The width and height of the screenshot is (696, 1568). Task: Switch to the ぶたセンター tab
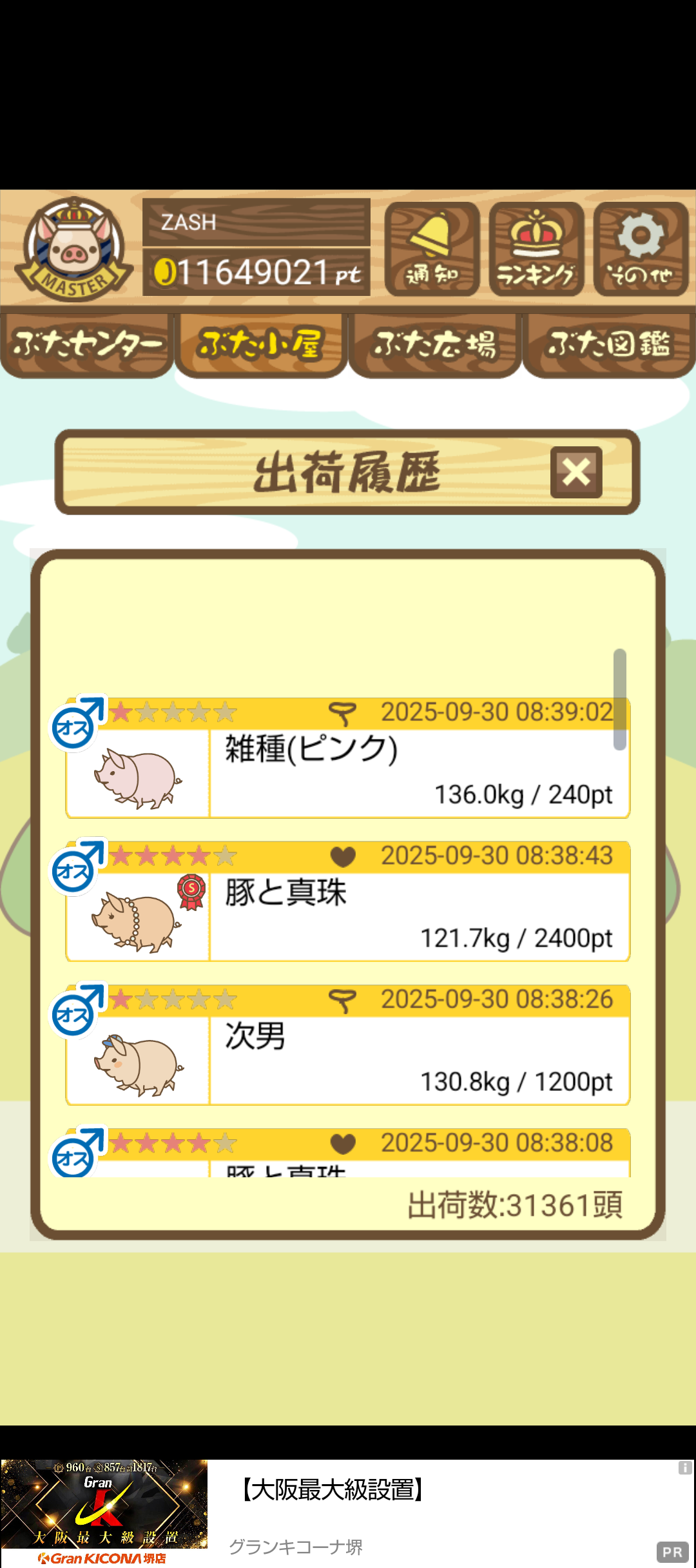pyautogui.click(x=87, y=344)
